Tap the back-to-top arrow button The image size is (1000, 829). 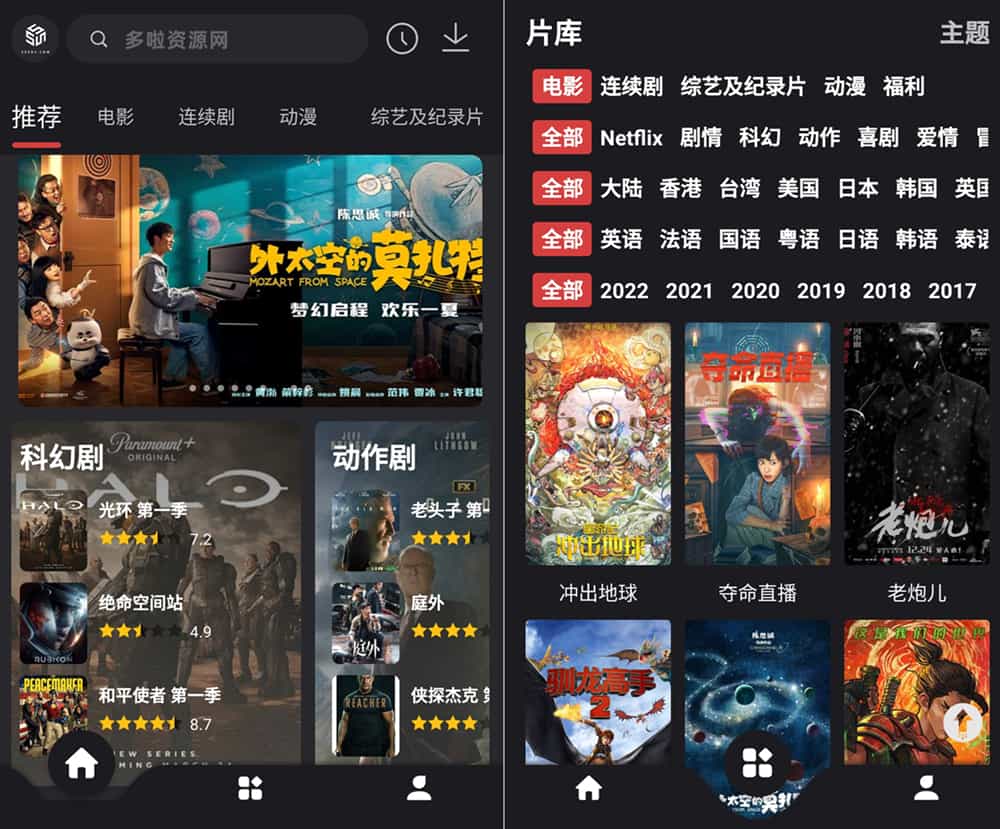(x=964, y=721)
